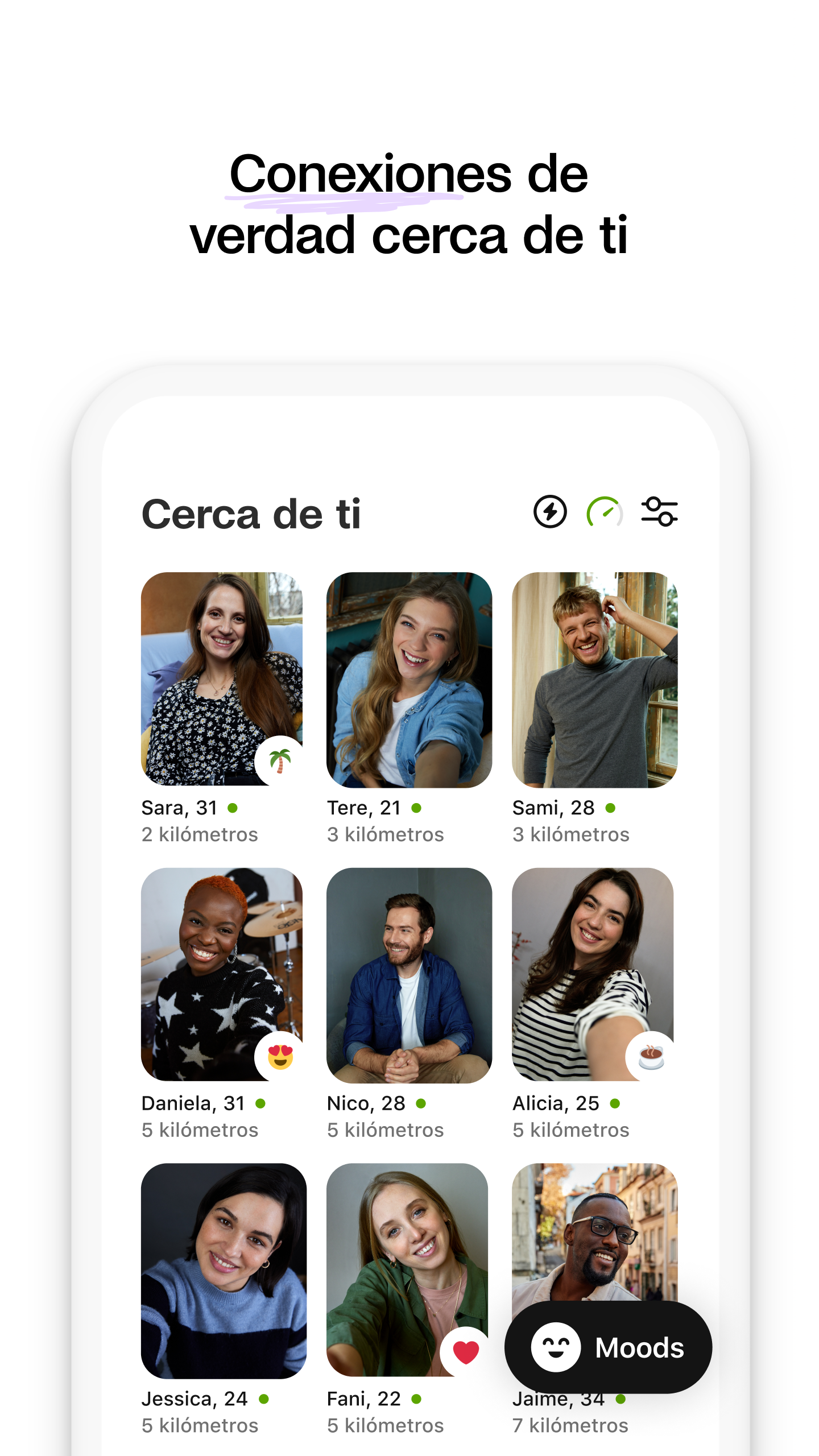Image resolution: width=819 pixels, height=1456 pixels.
Task: Click the green online indicator next to Daniela
Action: [x=261, y=1102]
